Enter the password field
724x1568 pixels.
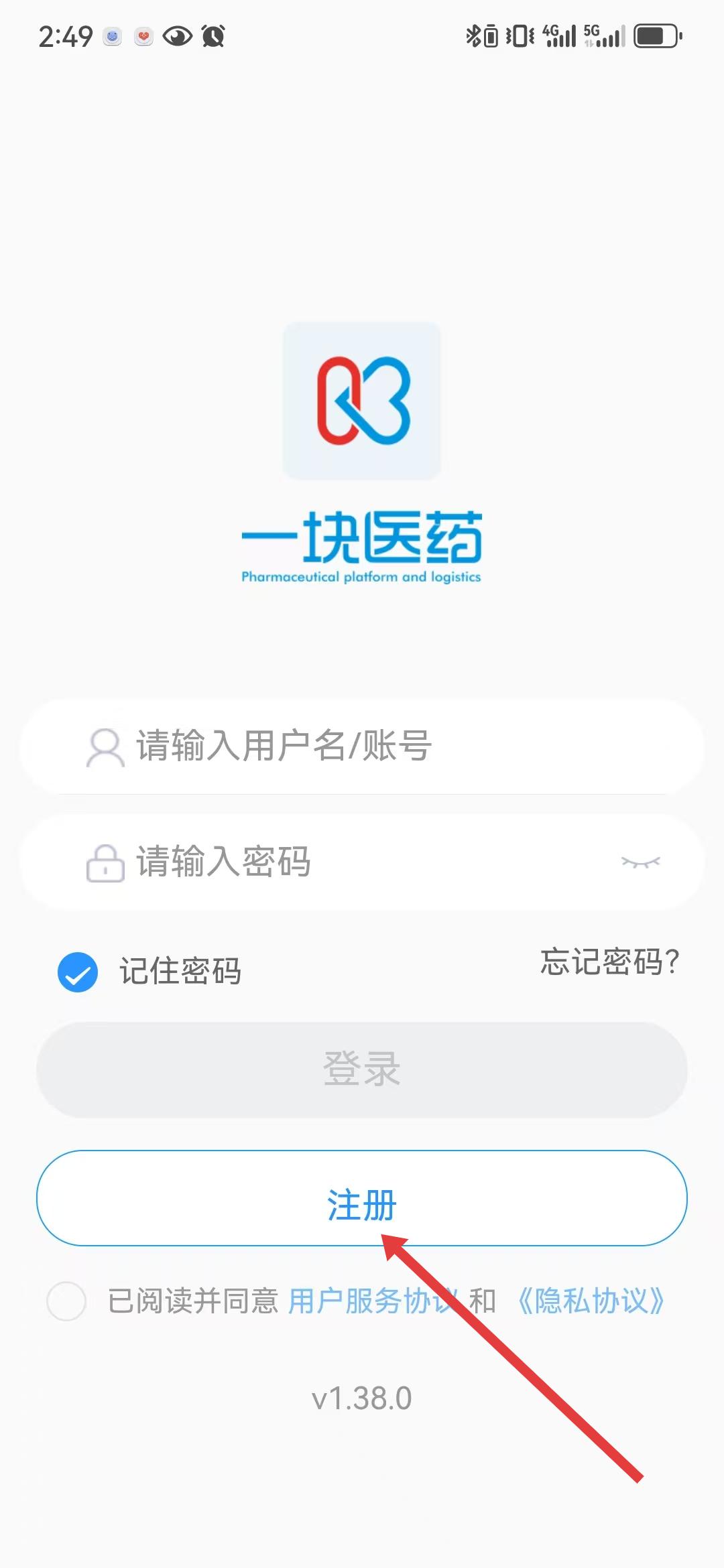[362, 862]
